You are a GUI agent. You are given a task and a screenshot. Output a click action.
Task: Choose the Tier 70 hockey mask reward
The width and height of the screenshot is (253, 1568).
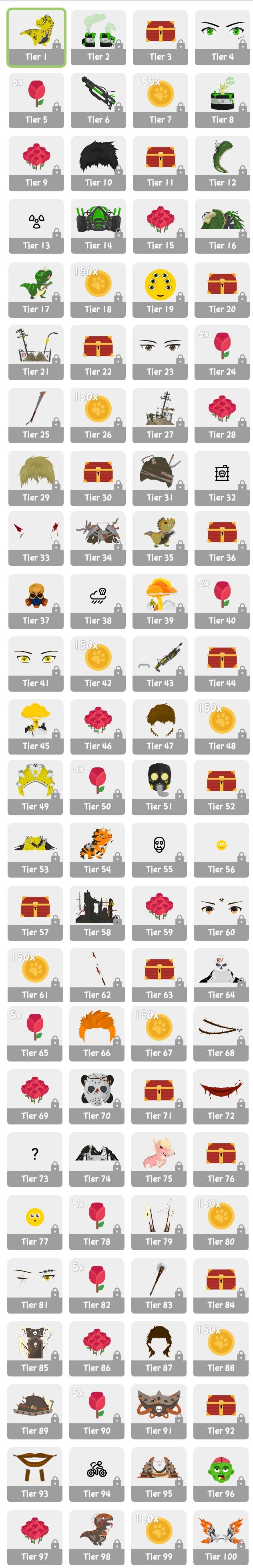pos(97,1096)
